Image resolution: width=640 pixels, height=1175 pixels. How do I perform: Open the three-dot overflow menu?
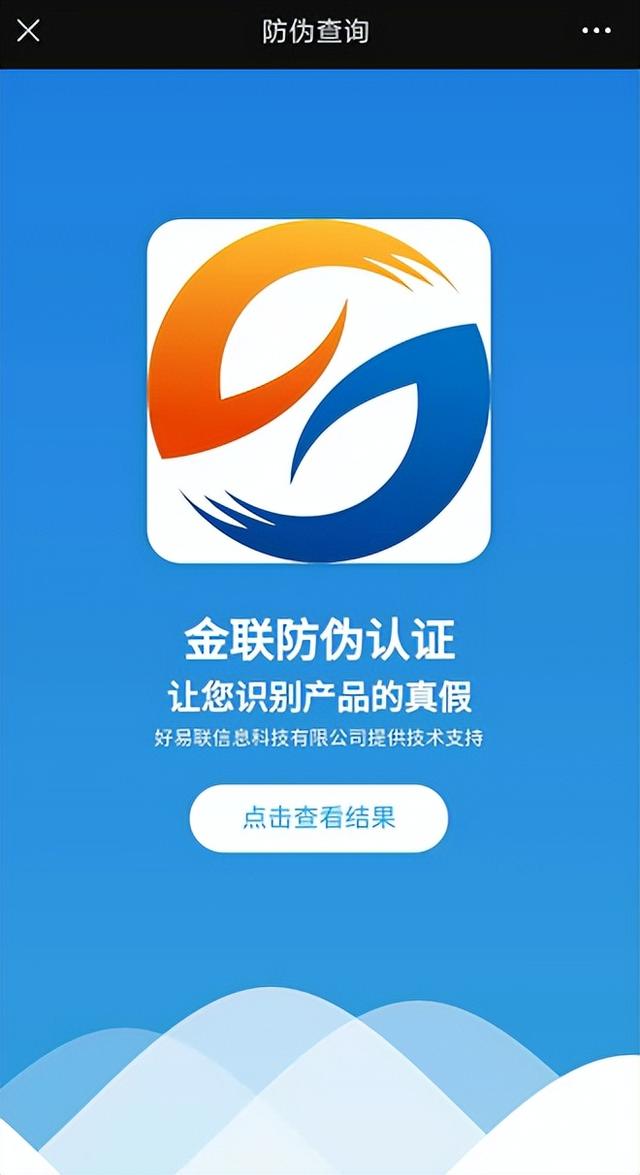point(596,31)
